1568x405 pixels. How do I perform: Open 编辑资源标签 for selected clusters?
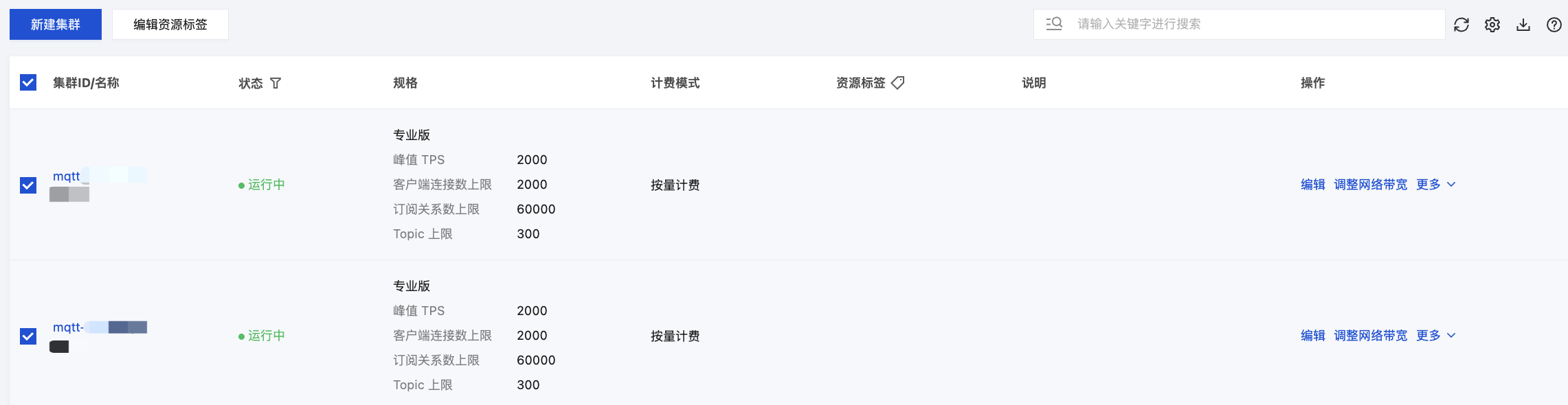[170, 25]
